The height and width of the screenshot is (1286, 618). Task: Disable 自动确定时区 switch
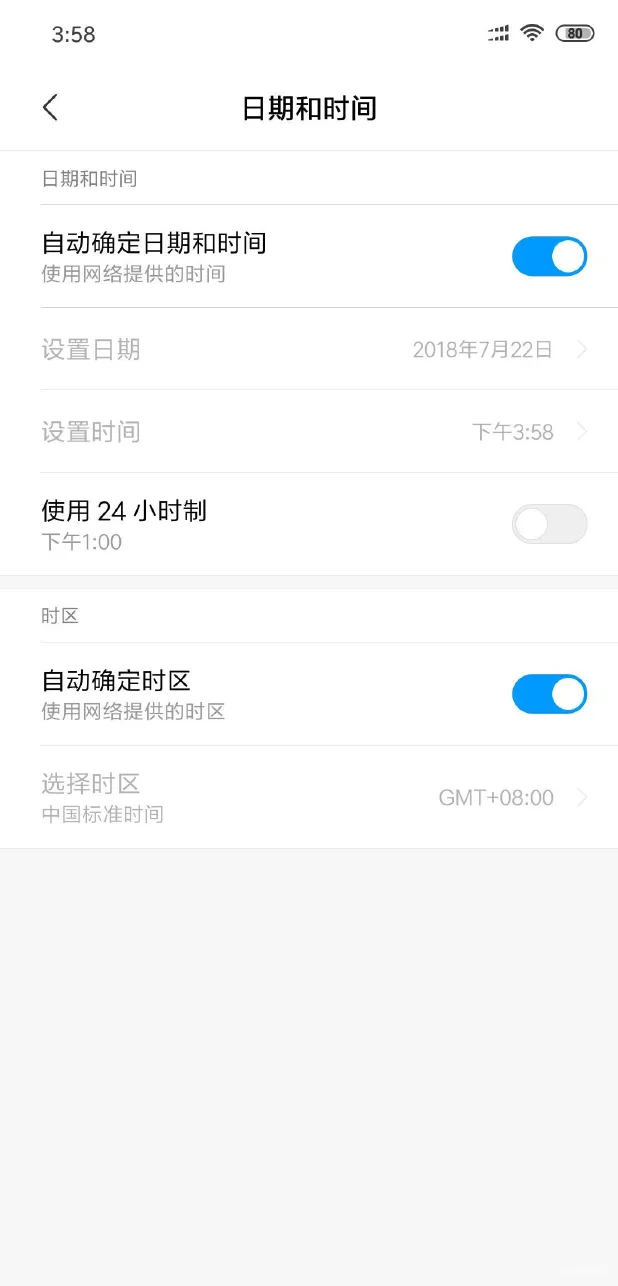coord(549,694)
